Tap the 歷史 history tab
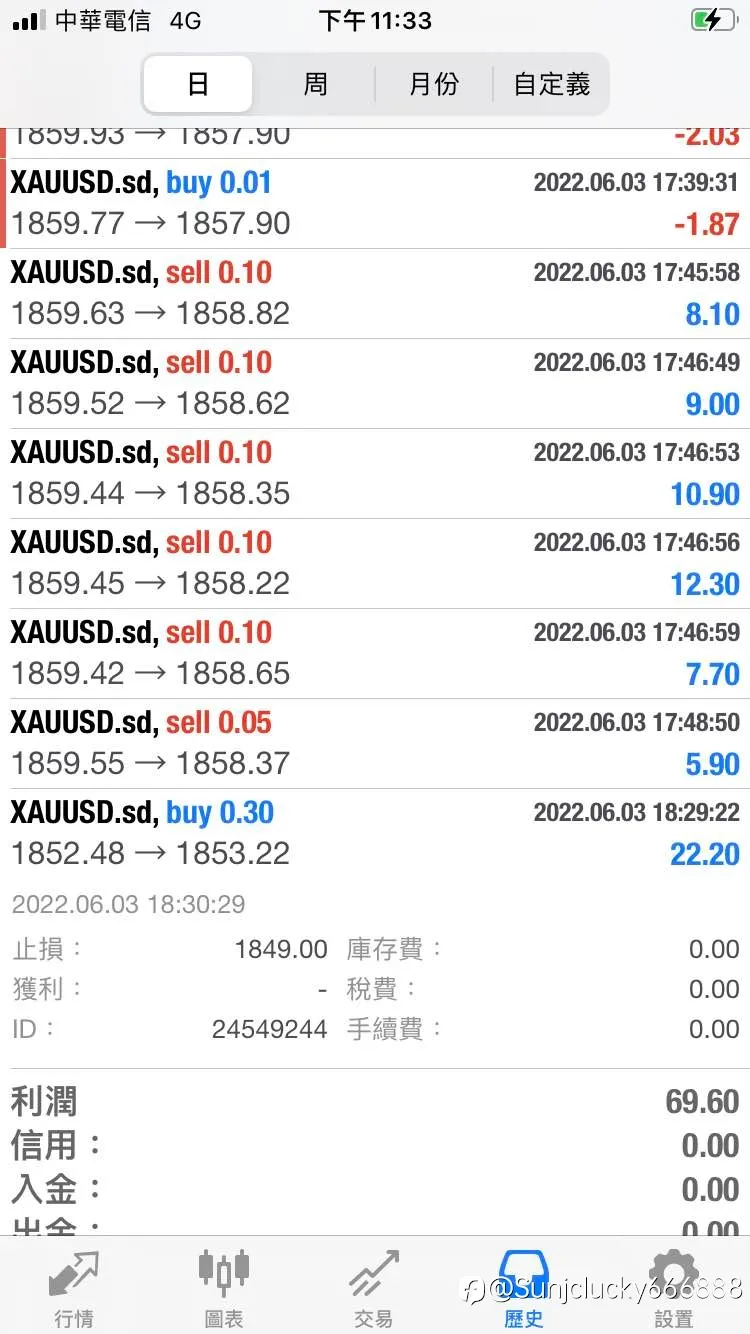750x1334 pixels. pyautogui.click(x=524, y=1288)
